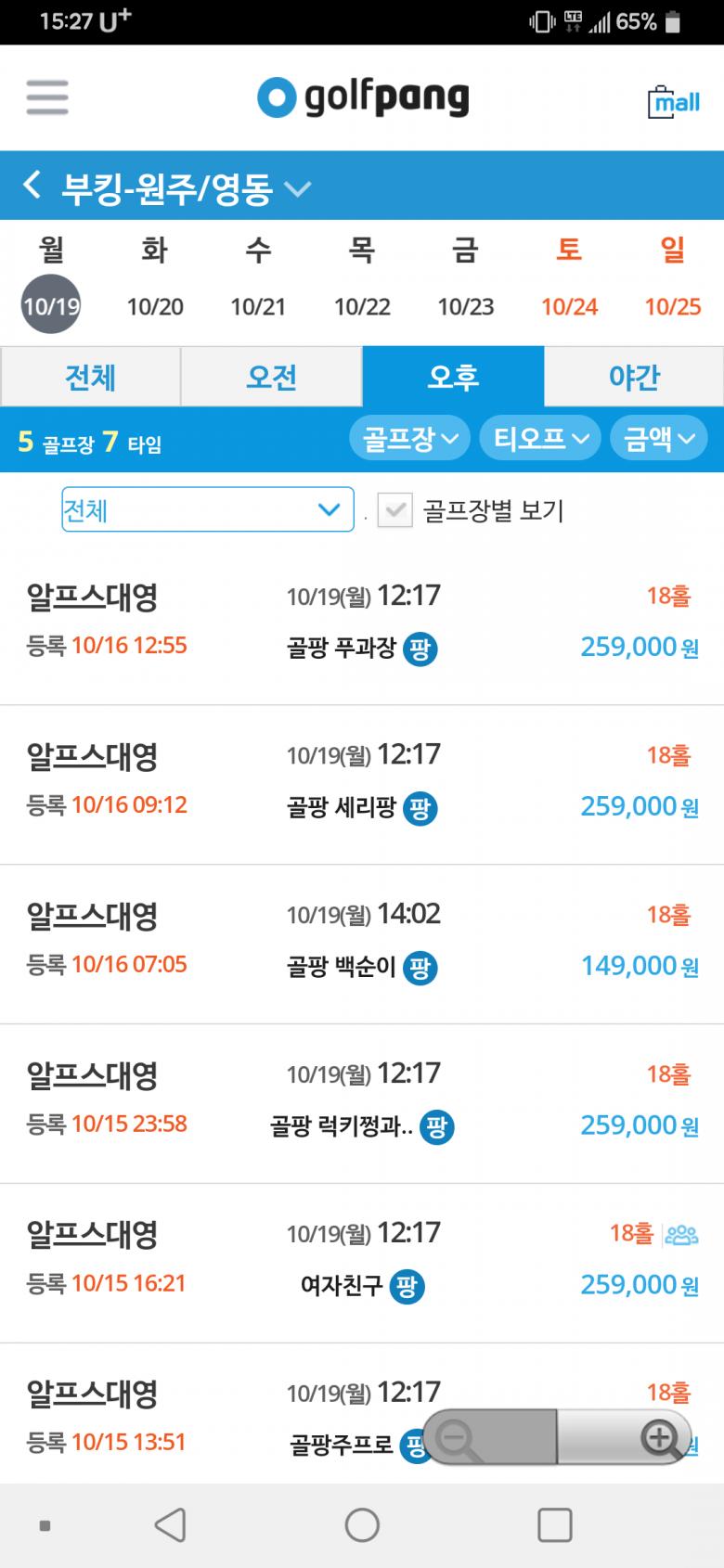
Task: Open the golfpang mall
Action: (674, 100)
